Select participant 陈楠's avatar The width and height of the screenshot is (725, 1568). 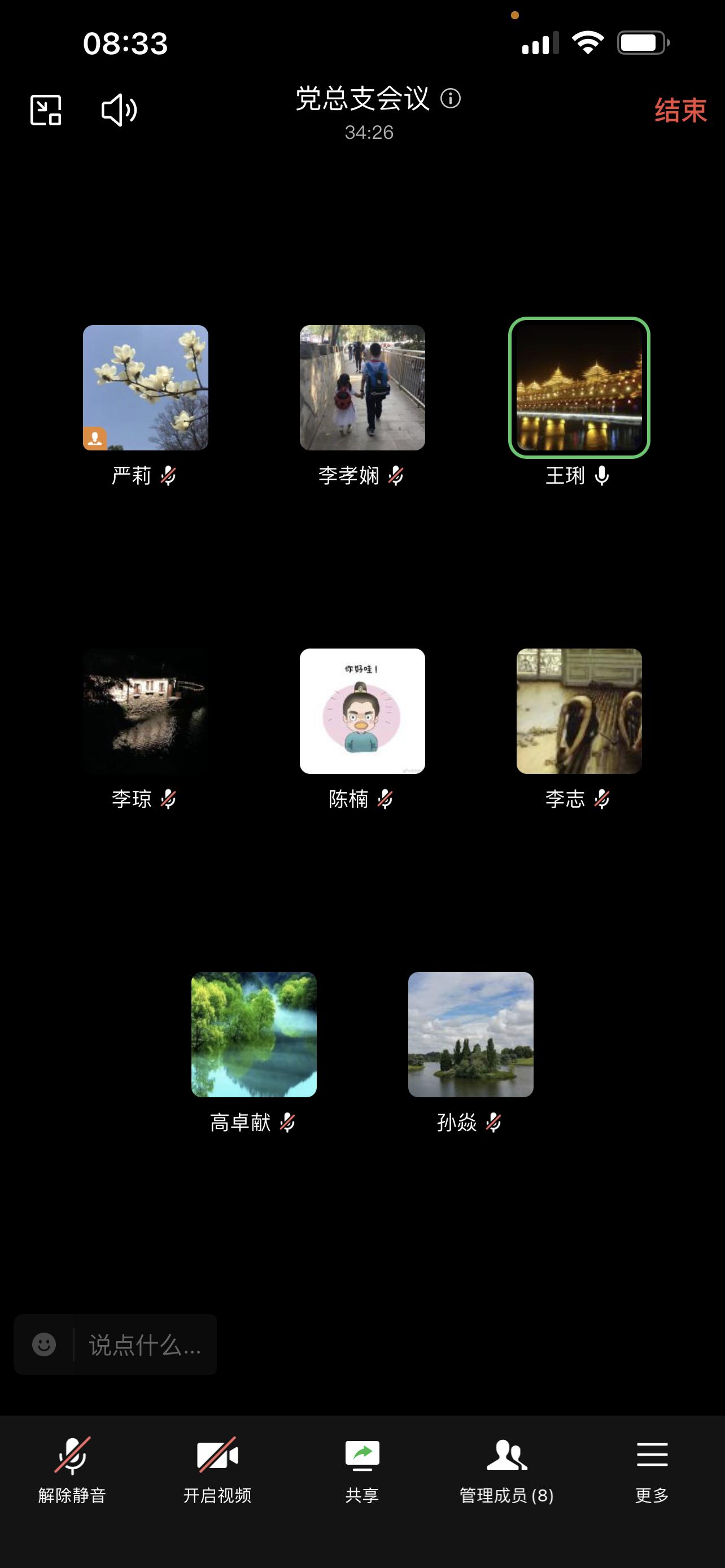point(362,711)
